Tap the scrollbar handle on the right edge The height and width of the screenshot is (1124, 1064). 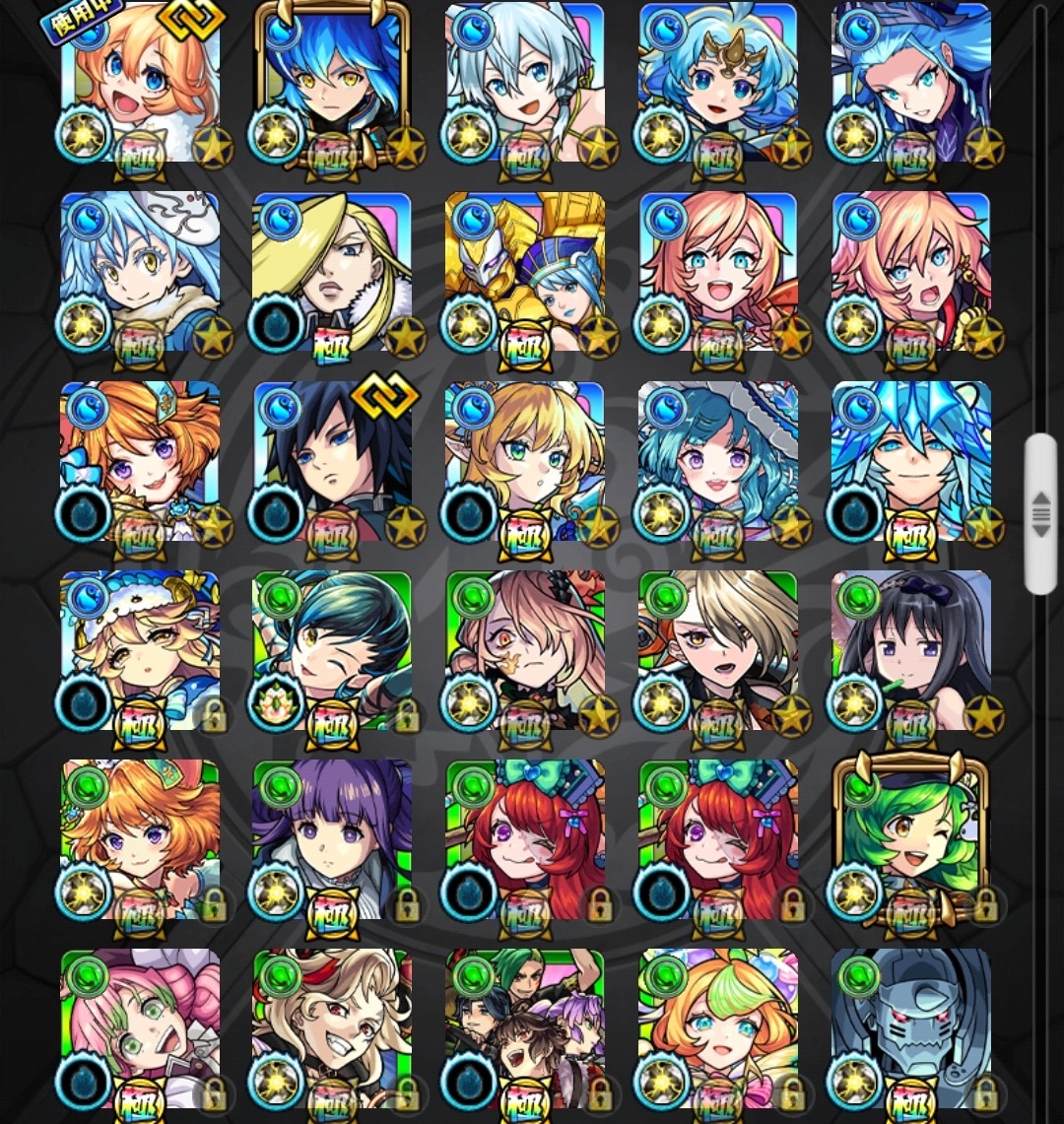pos(1040,514)
